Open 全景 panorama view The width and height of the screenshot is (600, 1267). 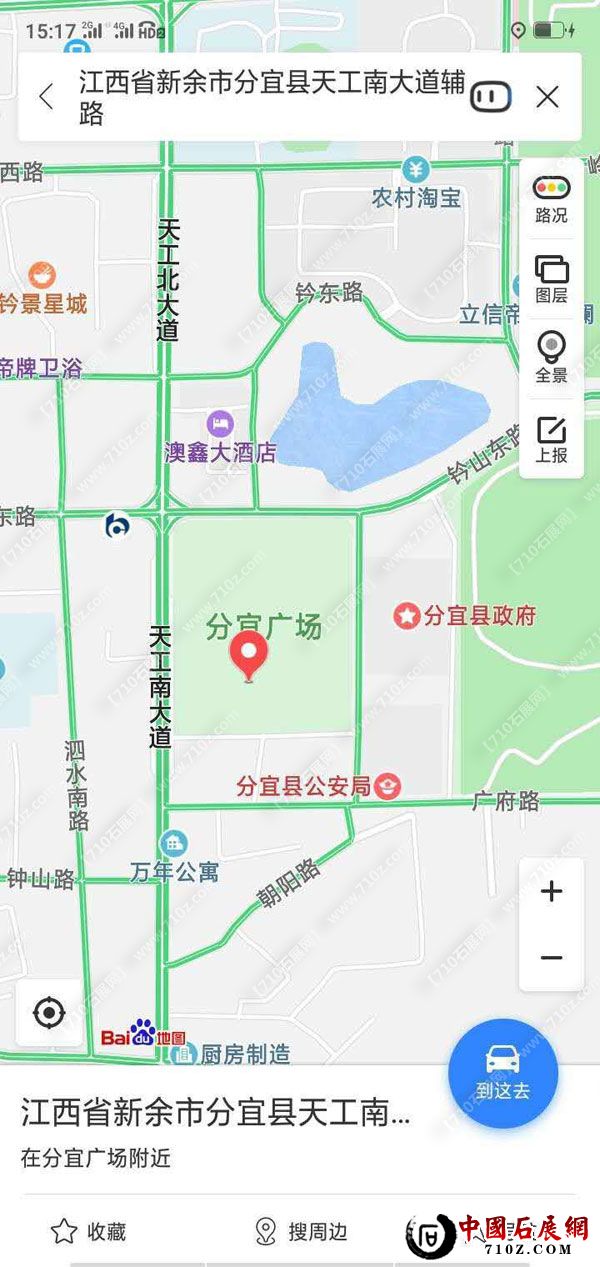tap(551, 358)
